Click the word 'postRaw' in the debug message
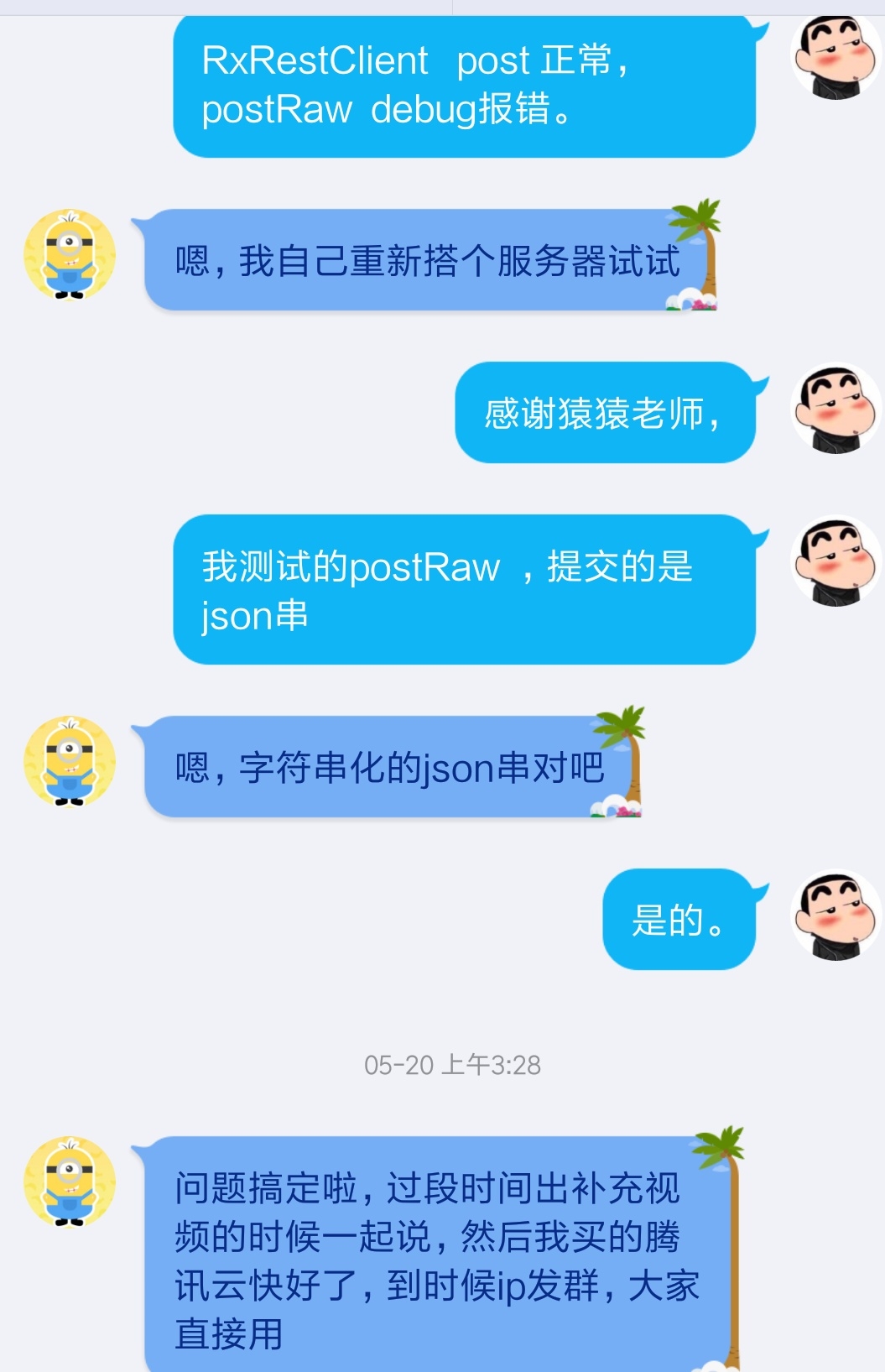 275,109
